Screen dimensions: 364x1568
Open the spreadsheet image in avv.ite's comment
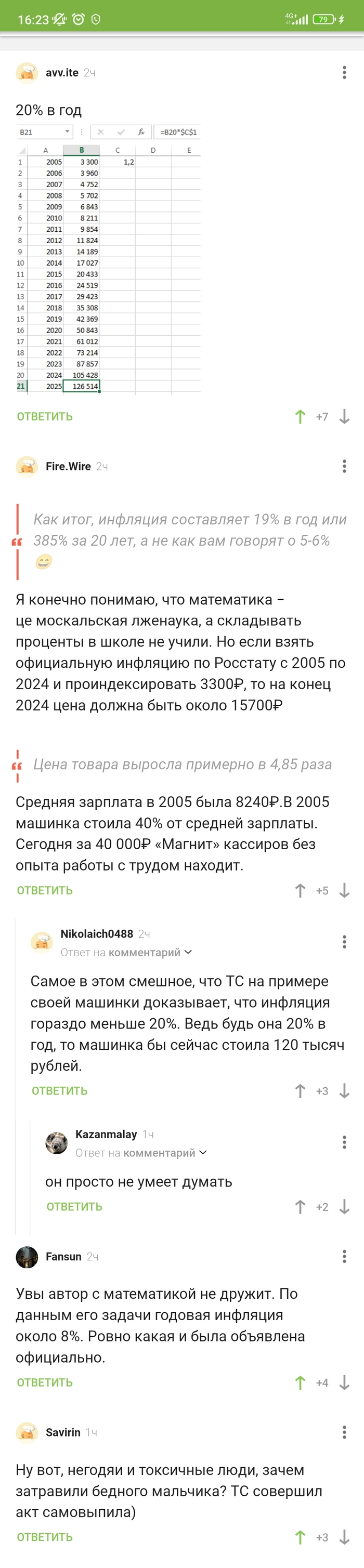108,260
